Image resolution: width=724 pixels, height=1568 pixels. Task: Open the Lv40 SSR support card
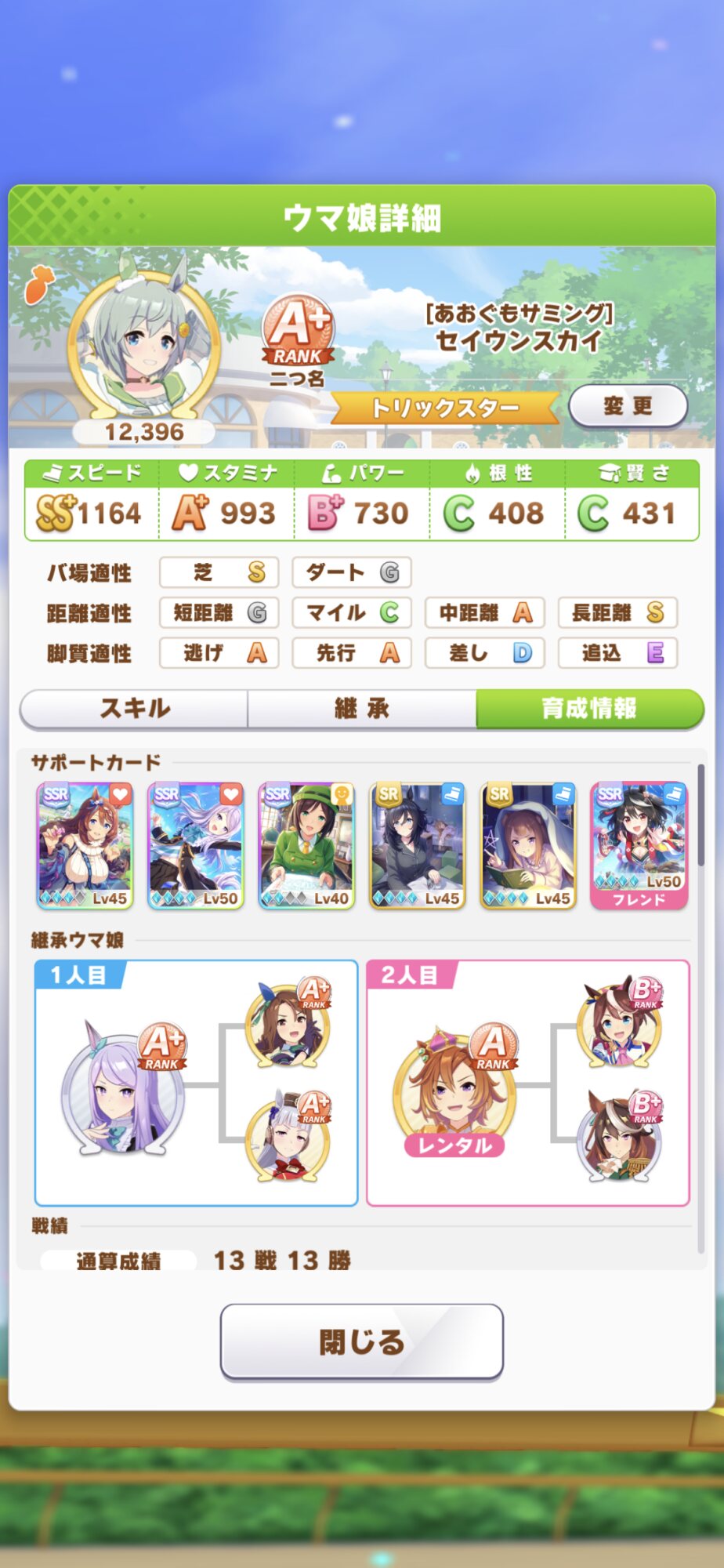click(306, 846)
